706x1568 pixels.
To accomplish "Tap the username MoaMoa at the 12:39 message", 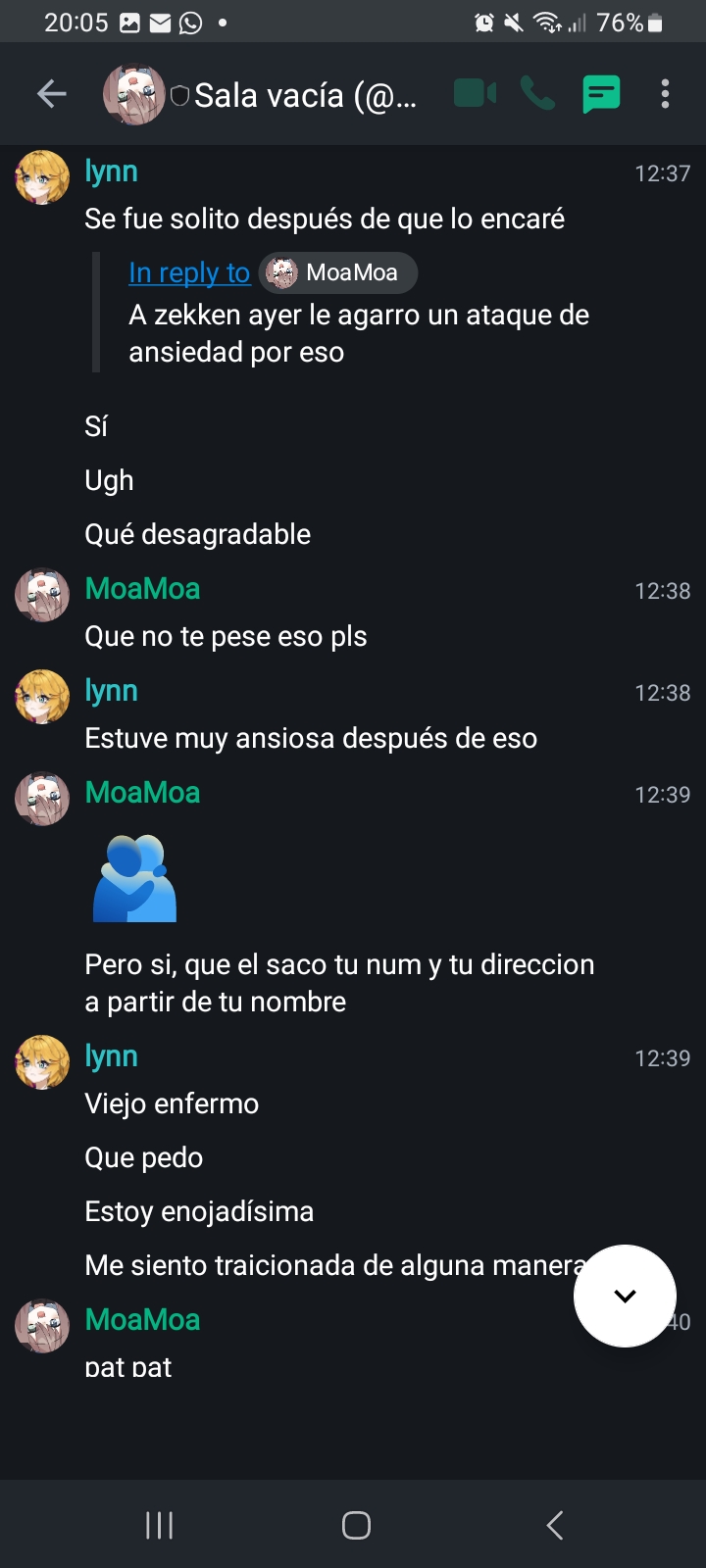I will point(142,793).
